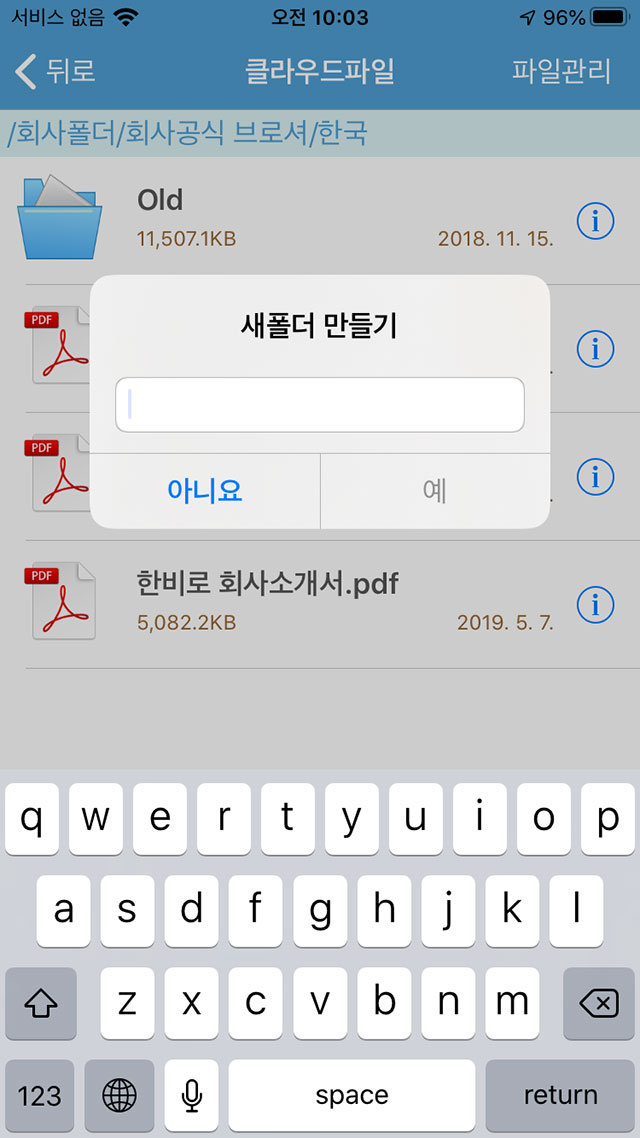Go back with the 뒤로 button

click(56, 71)
